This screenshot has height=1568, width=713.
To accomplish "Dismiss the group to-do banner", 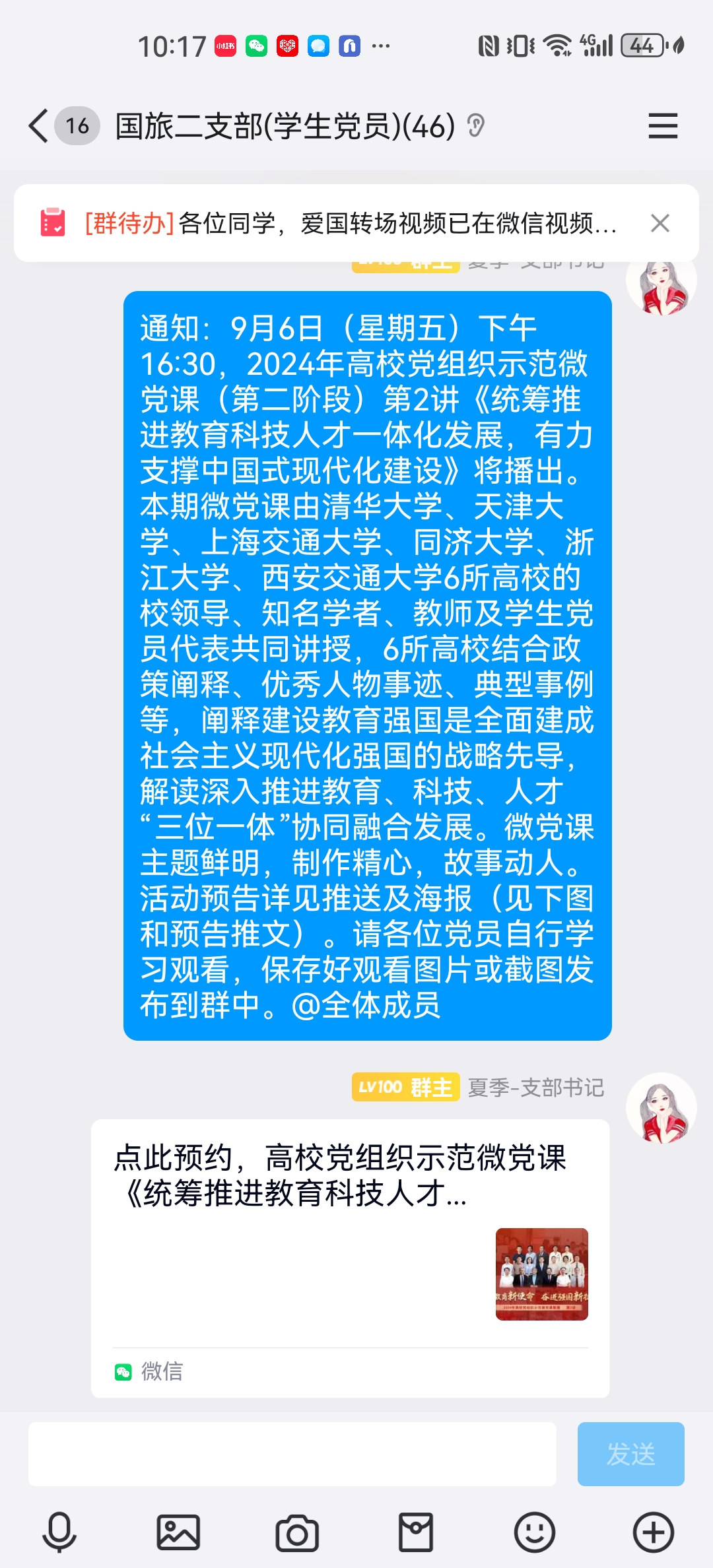I will click(660, 223).
